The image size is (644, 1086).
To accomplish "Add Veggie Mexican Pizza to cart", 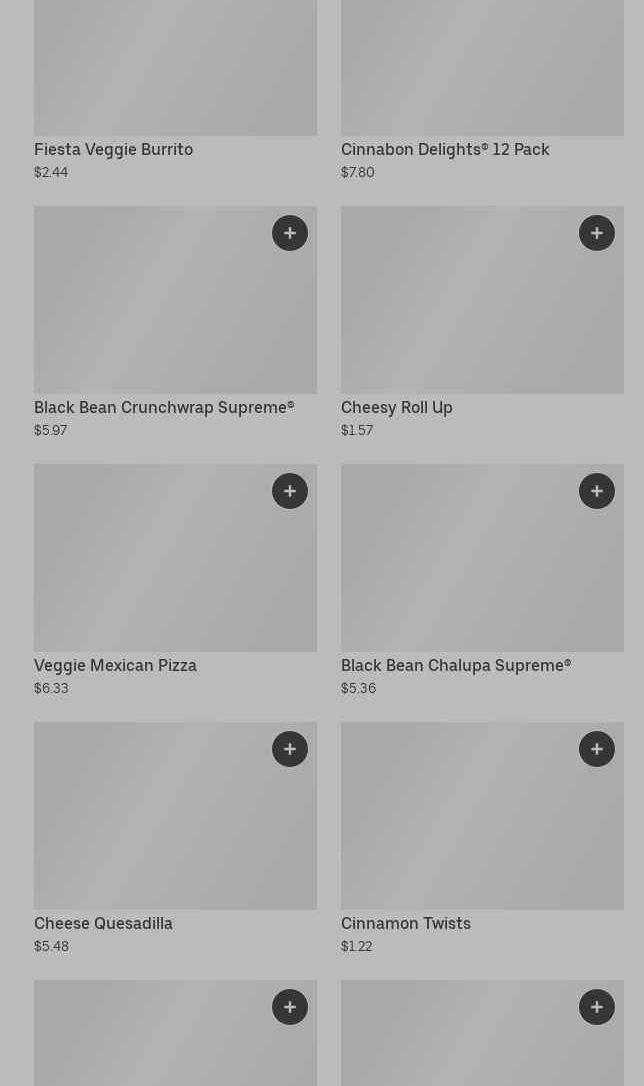I will click(x=290, y=491).
